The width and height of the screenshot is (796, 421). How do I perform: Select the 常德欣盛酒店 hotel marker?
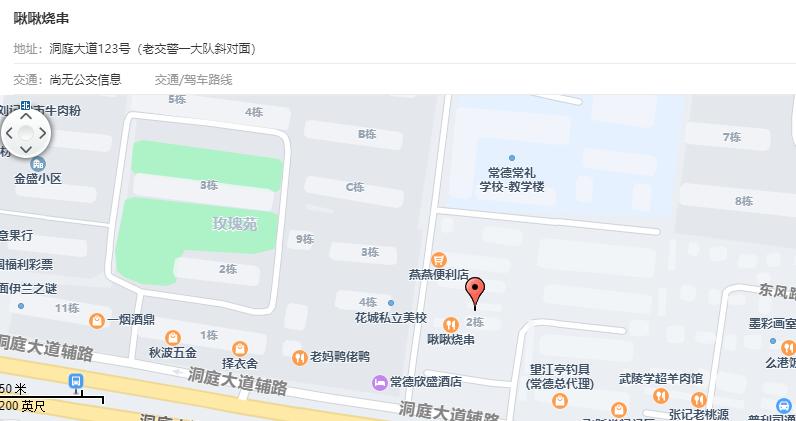379,381
